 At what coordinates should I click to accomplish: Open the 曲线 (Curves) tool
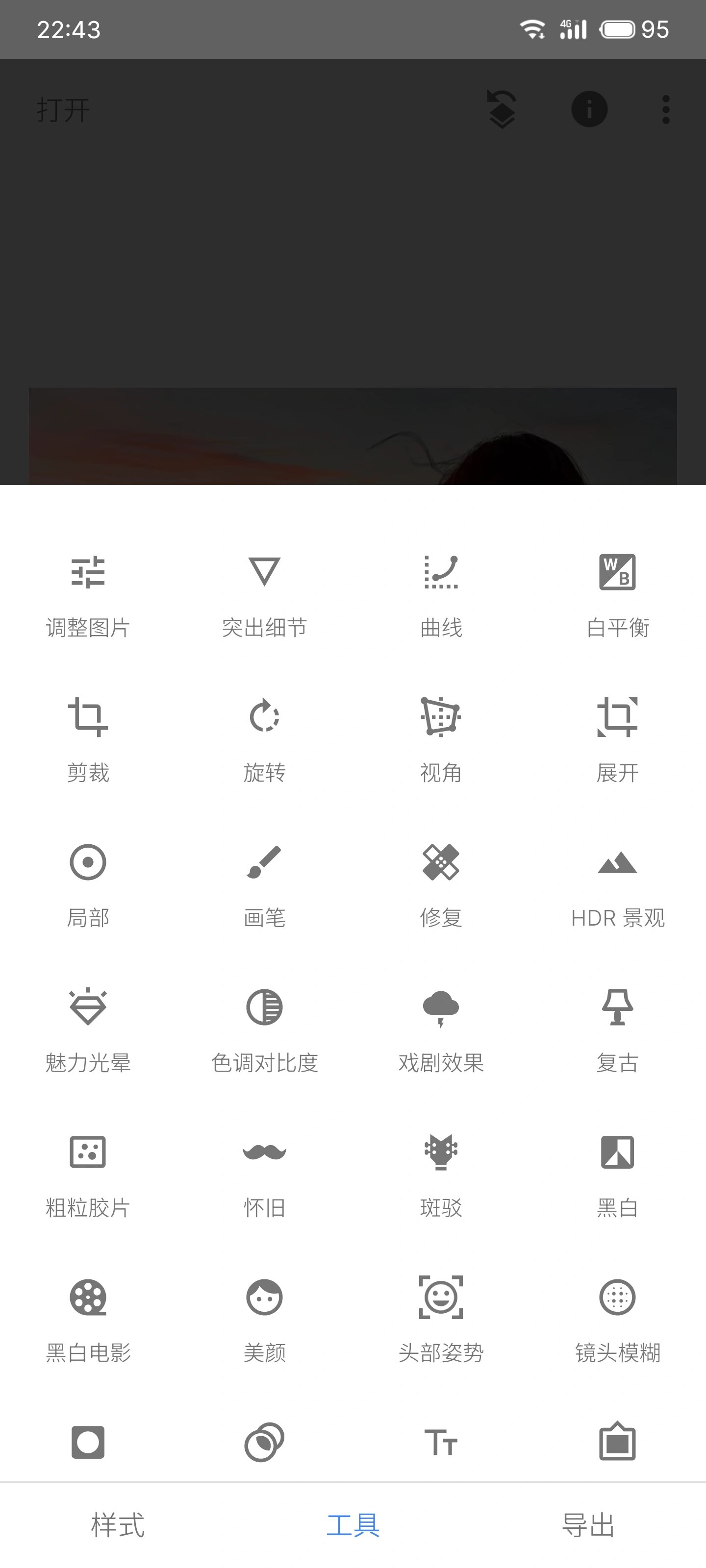tap(440, 593)
